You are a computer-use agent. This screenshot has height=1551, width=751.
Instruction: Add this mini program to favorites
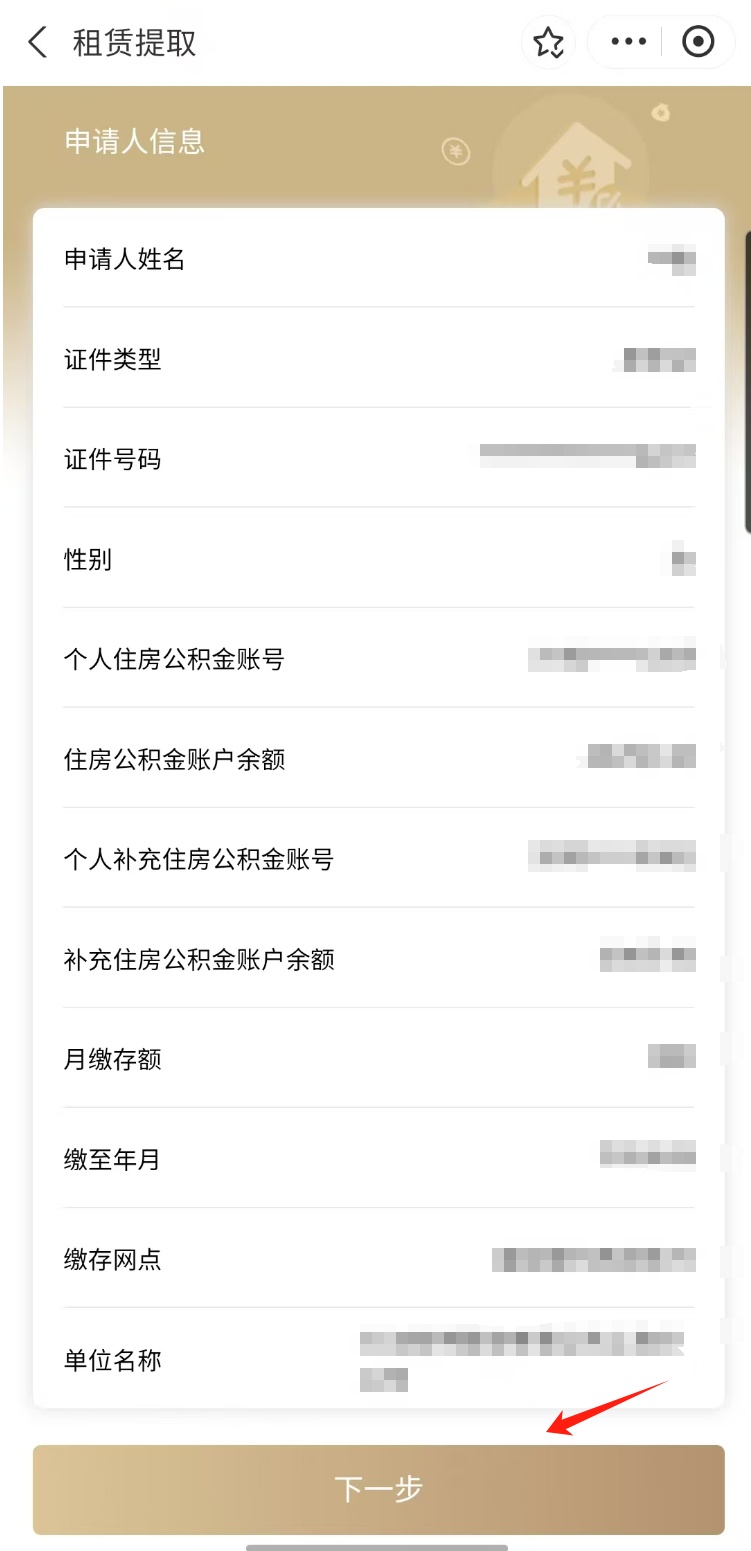tap(548, 43)
